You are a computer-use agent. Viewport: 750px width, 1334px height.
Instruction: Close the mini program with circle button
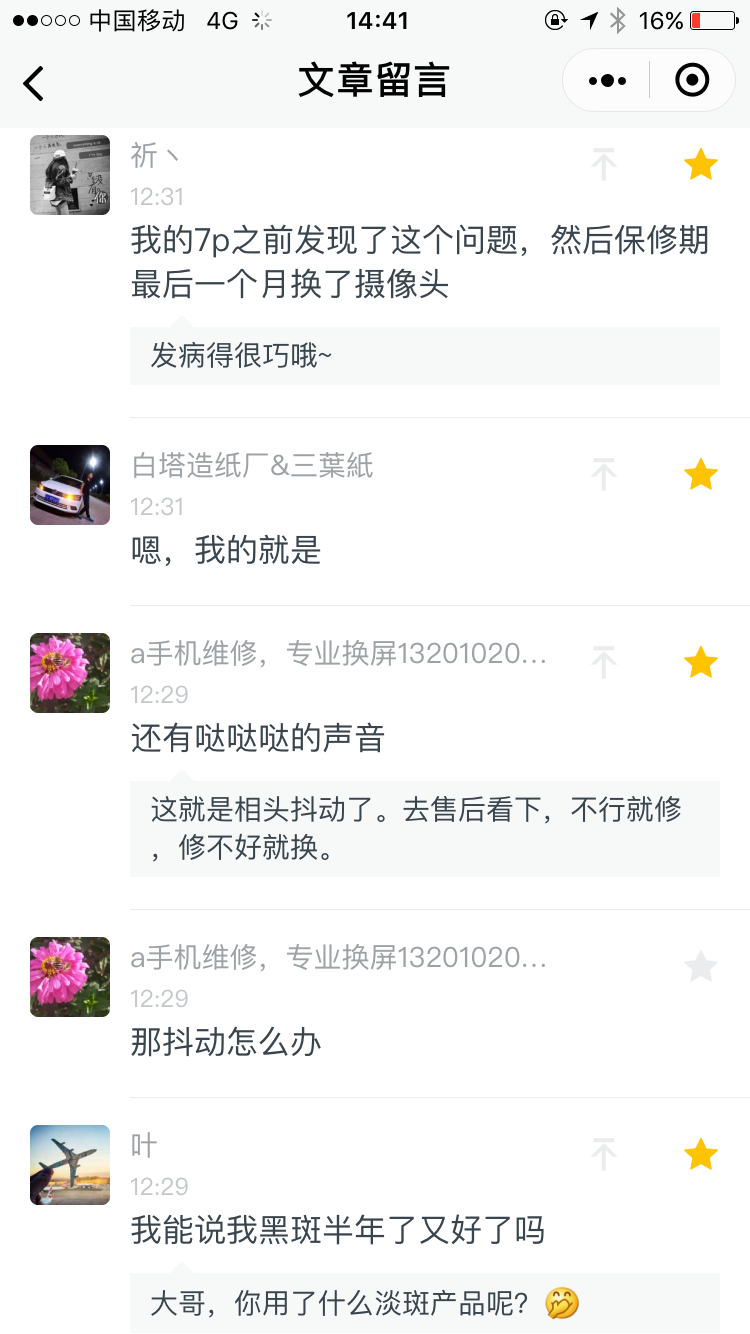[x=692, y=80]
